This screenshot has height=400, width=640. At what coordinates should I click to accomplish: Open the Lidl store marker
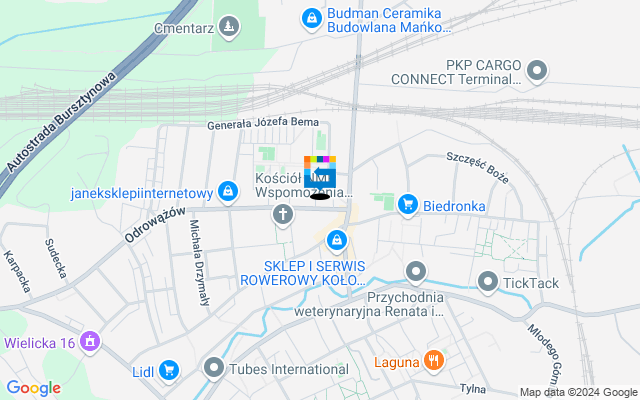pos(168,370)
